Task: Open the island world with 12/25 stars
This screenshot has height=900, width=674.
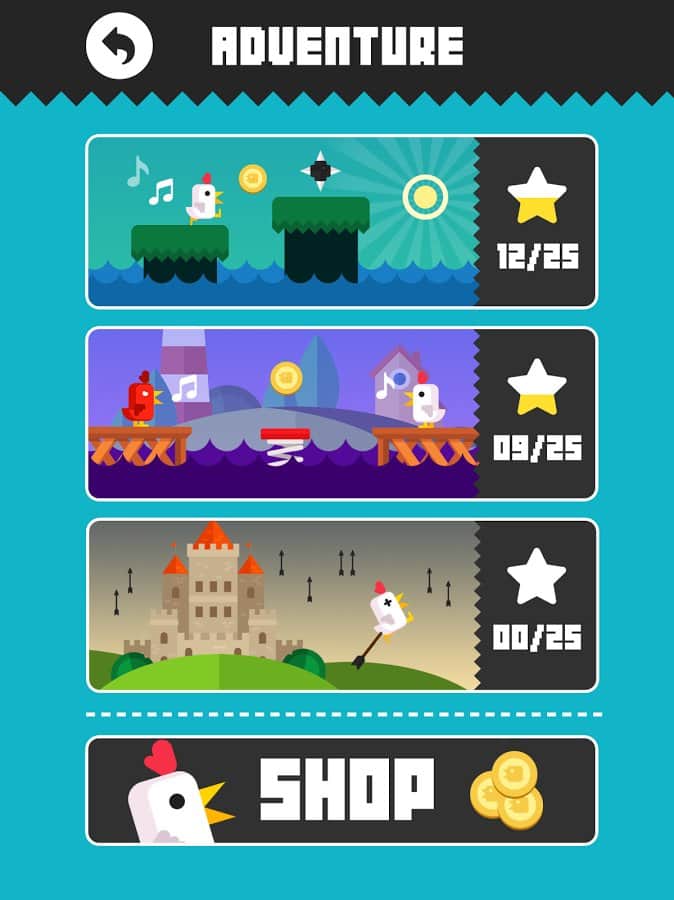Action: coord(341,221)
